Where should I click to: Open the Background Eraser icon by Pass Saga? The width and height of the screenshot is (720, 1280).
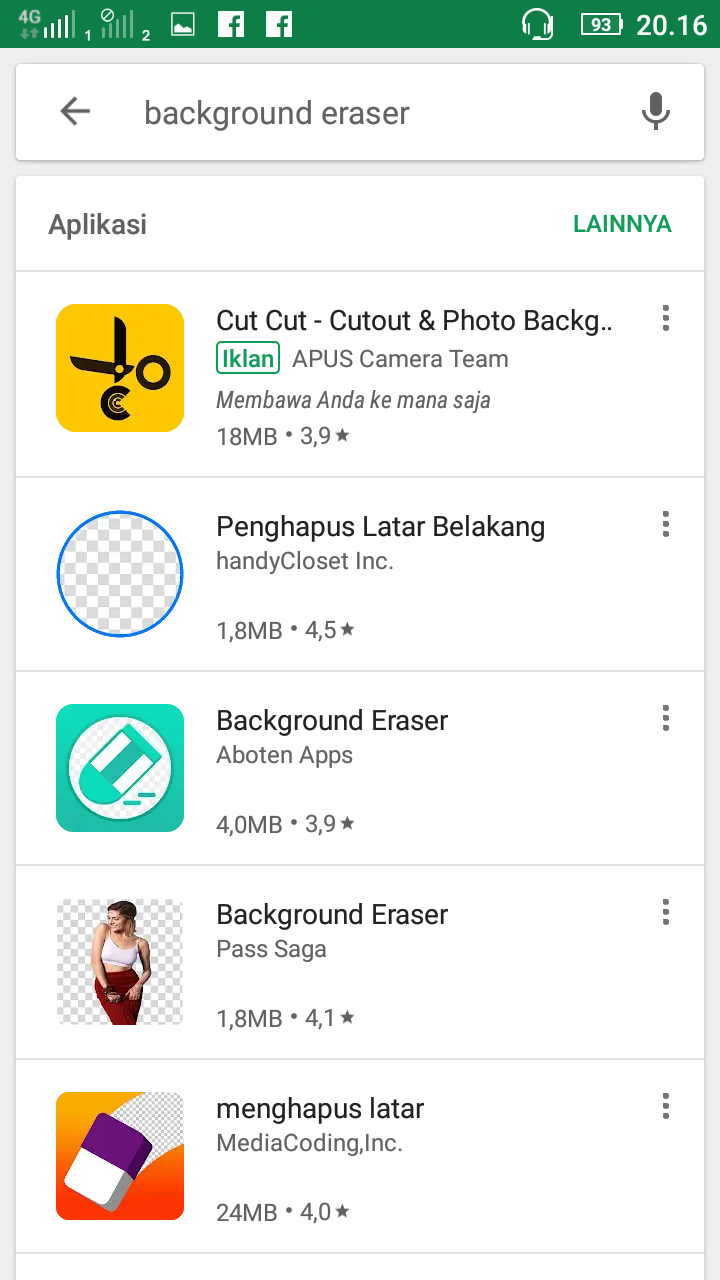(x=120, y=962)
